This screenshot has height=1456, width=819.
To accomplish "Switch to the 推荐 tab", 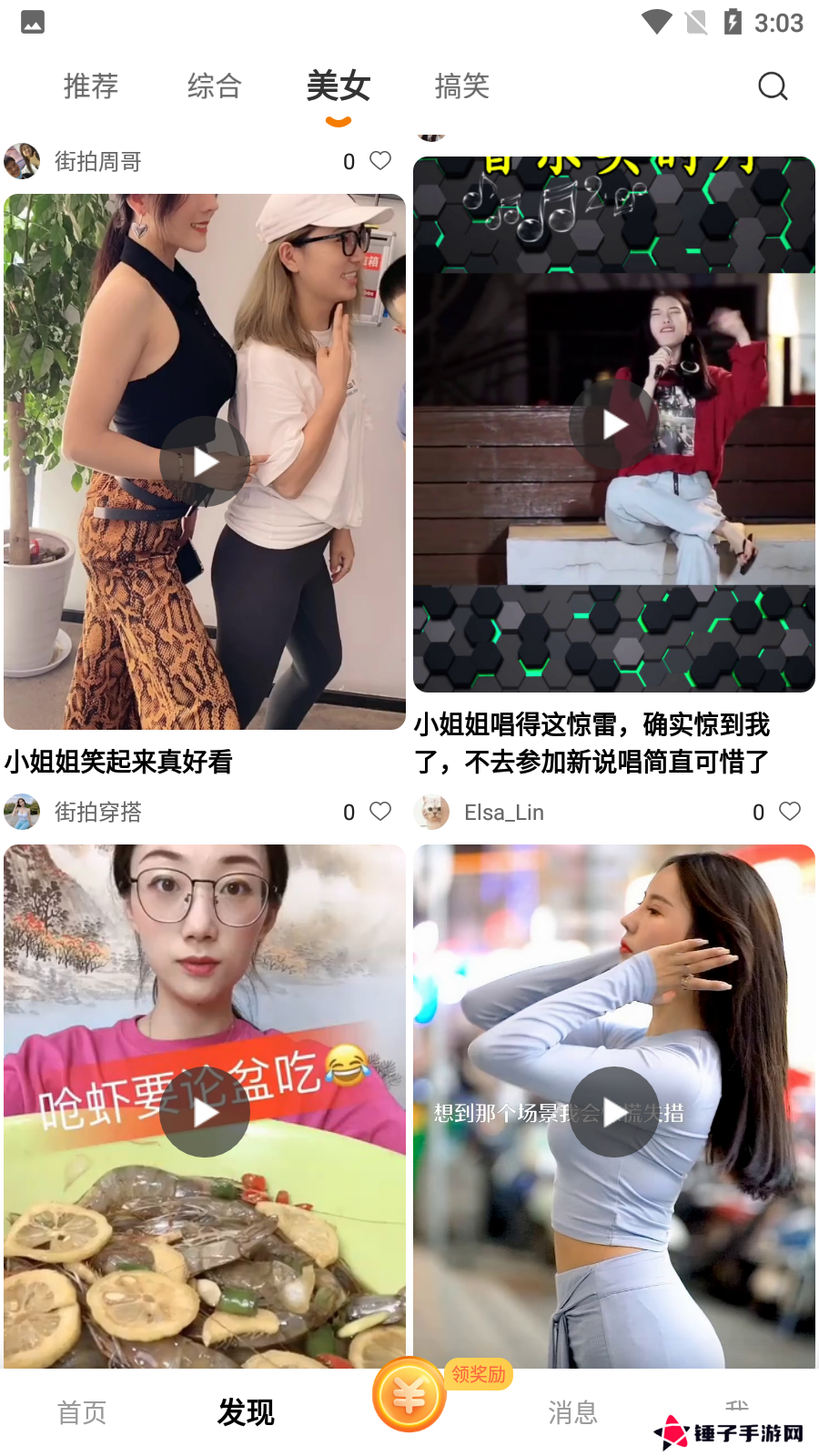I will [90, 86].
